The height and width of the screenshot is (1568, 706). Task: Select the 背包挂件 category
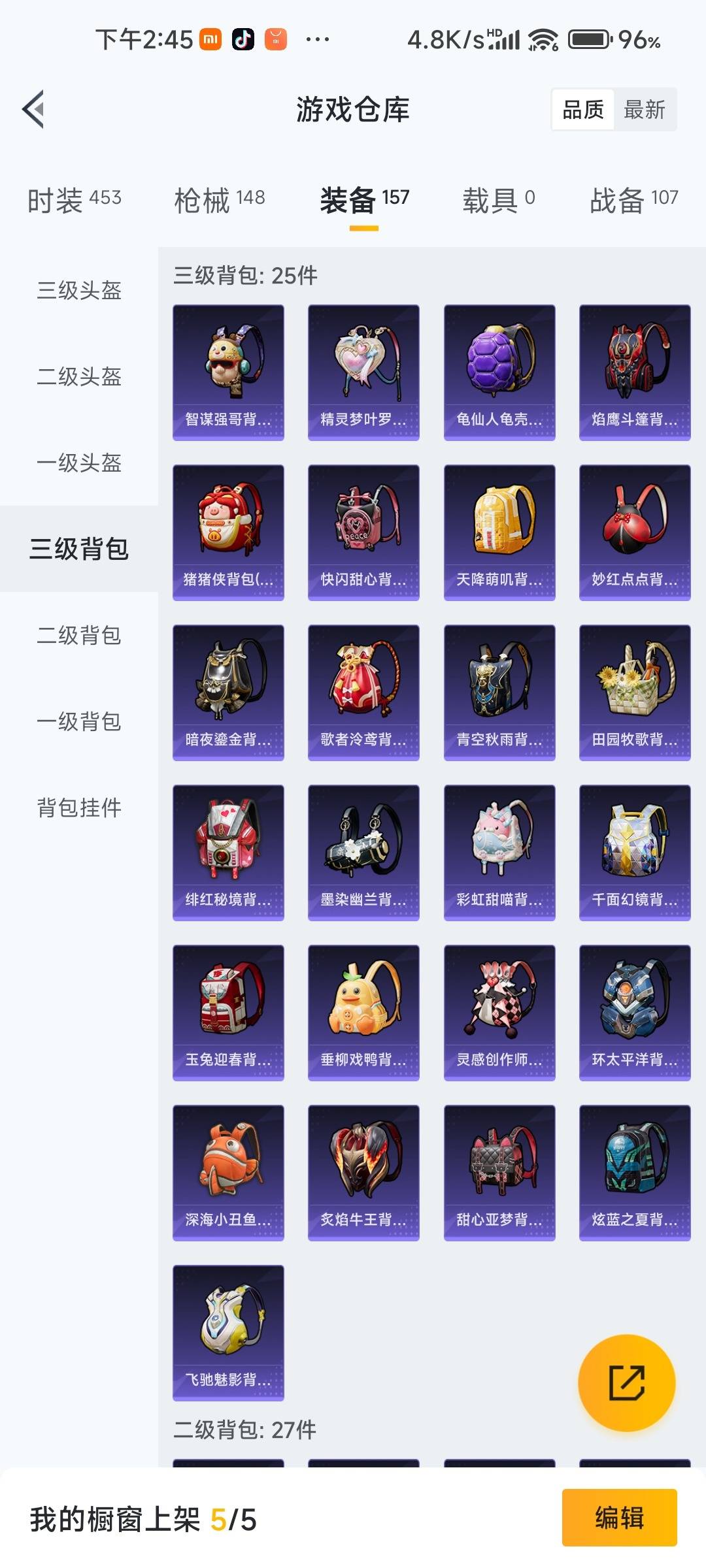pos(78,809)
